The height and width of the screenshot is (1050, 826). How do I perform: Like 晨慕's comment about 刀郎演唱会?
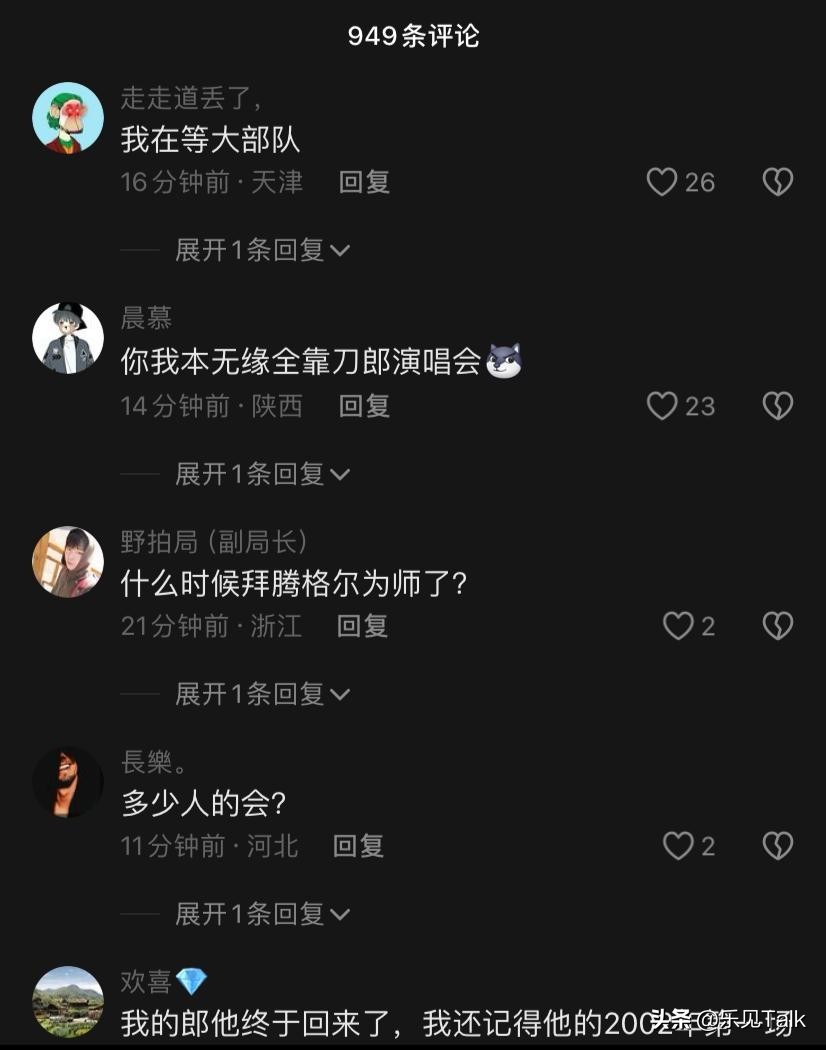click(662, 406)
